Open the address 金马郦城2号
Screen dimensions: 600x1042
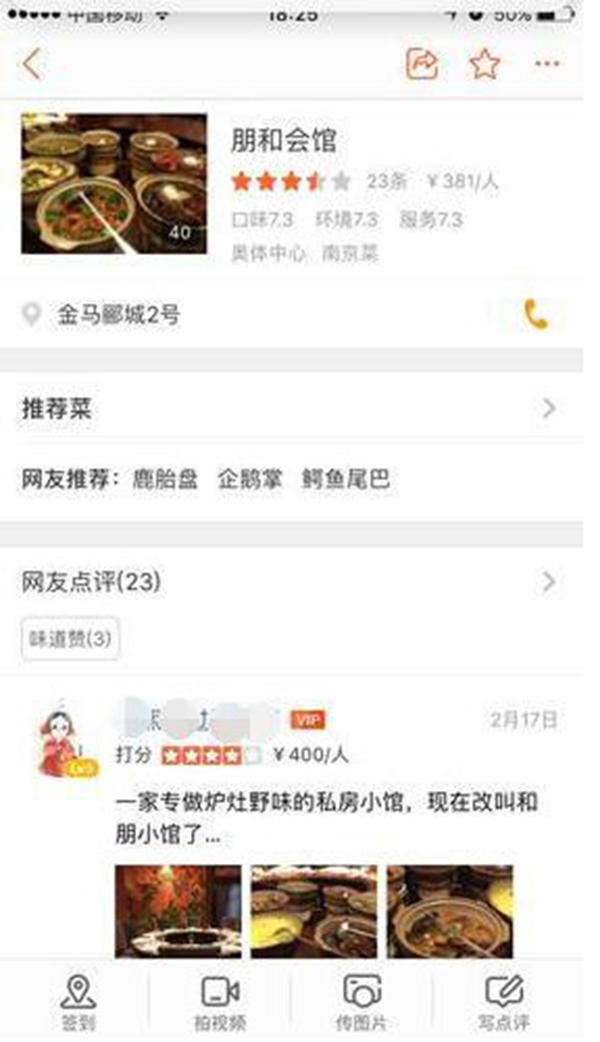118,314
